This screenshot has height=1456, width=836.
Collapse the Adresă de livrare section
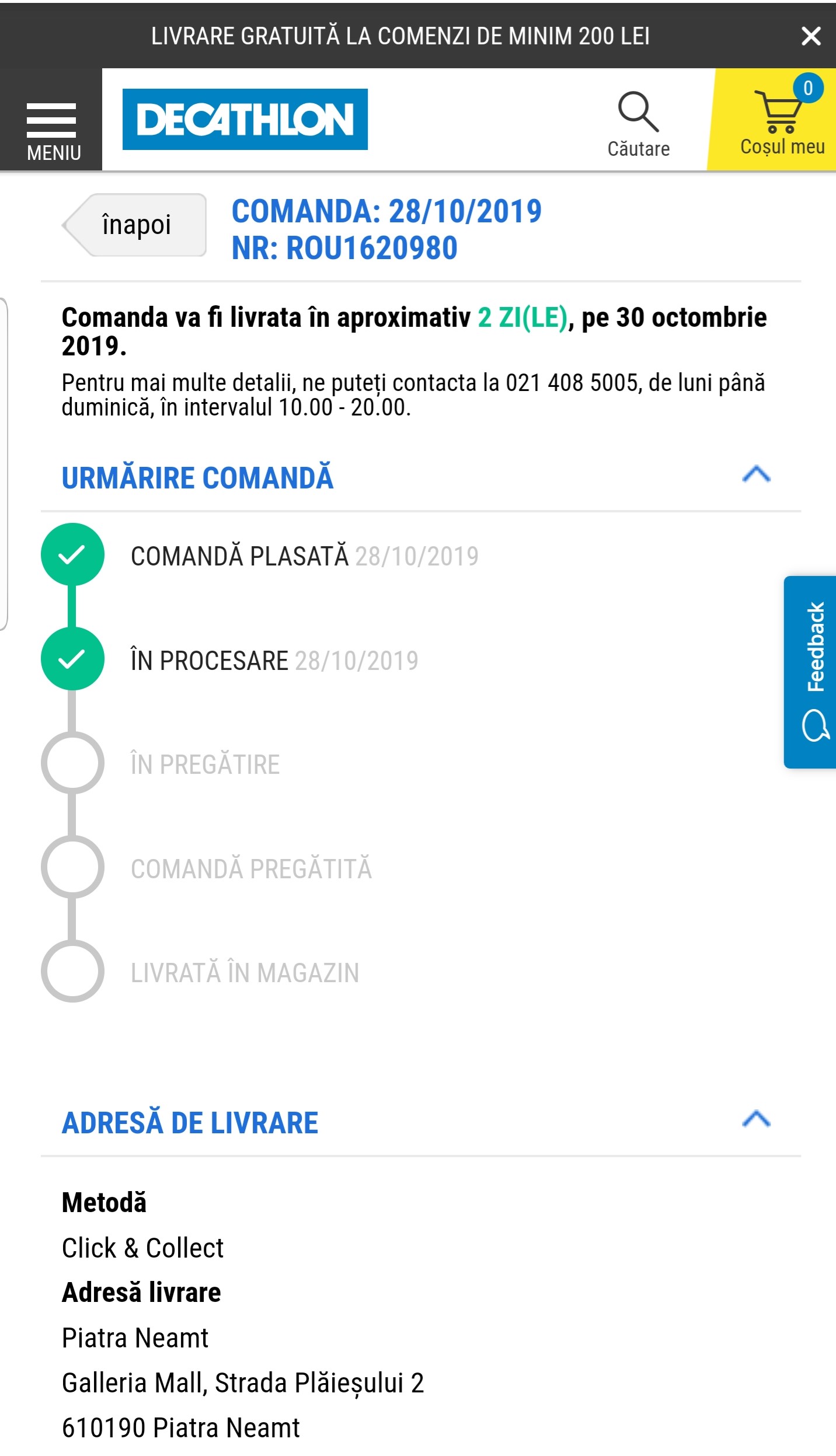756,1120
